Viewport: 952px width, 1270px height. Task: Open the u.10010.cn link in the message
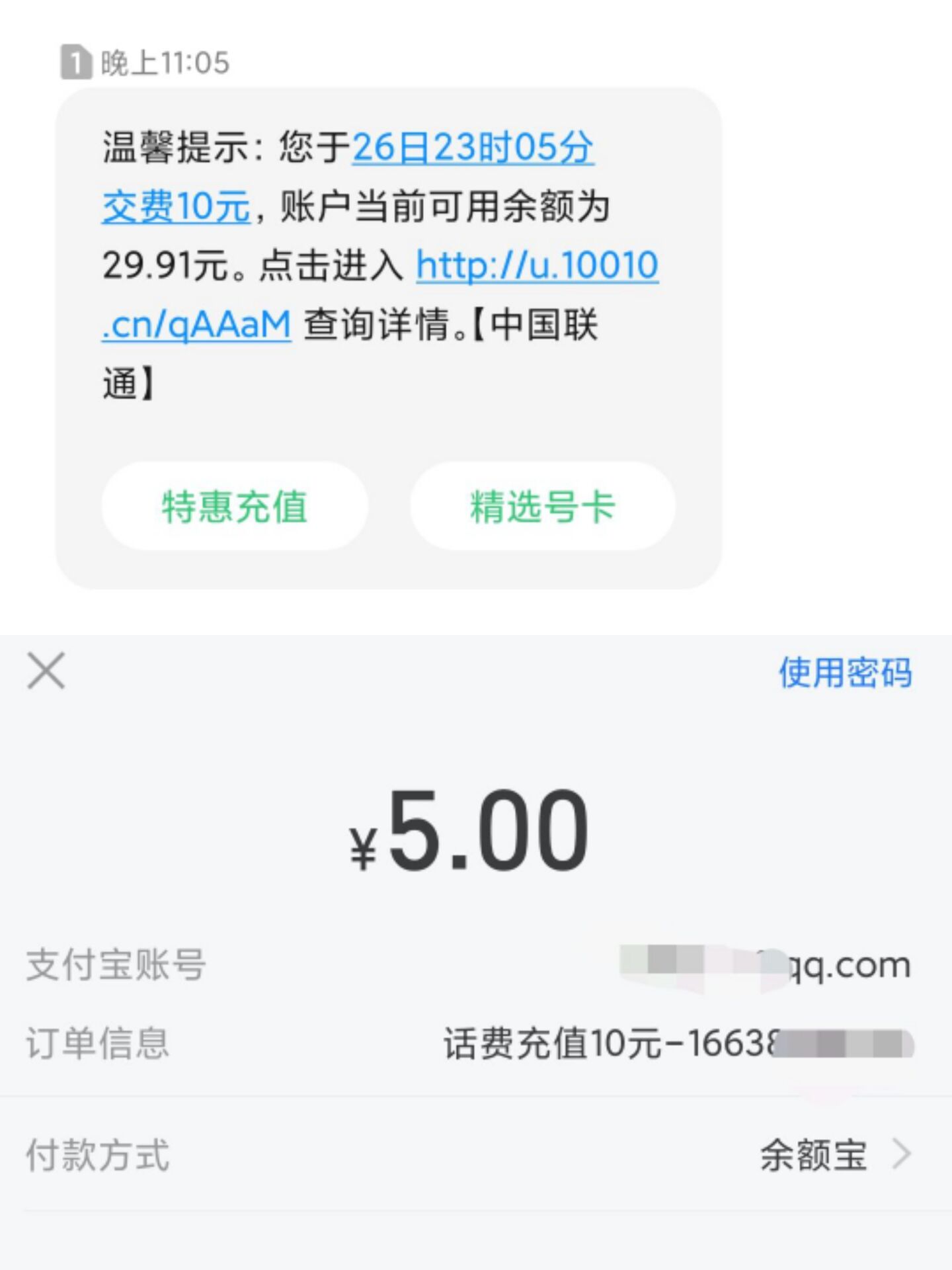pyautogui.click(x=536, y=266)
